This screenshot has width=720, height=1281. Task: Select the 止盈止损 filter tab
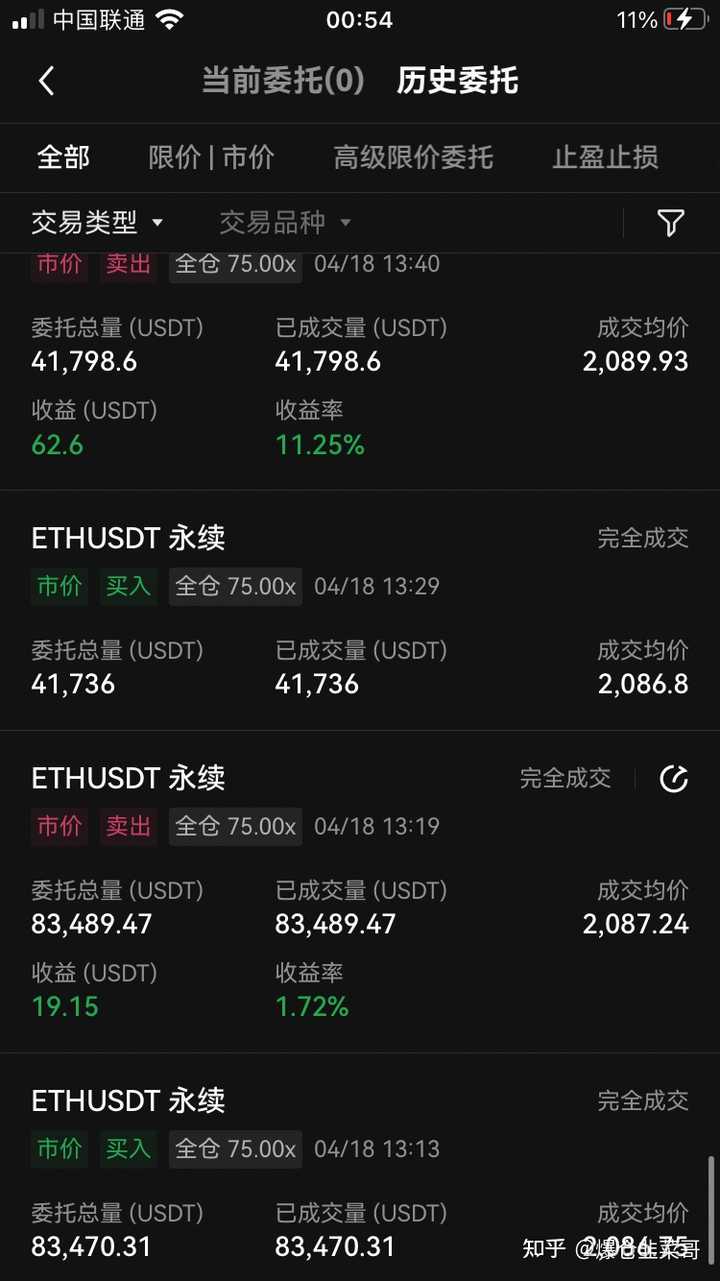(604, 157)
